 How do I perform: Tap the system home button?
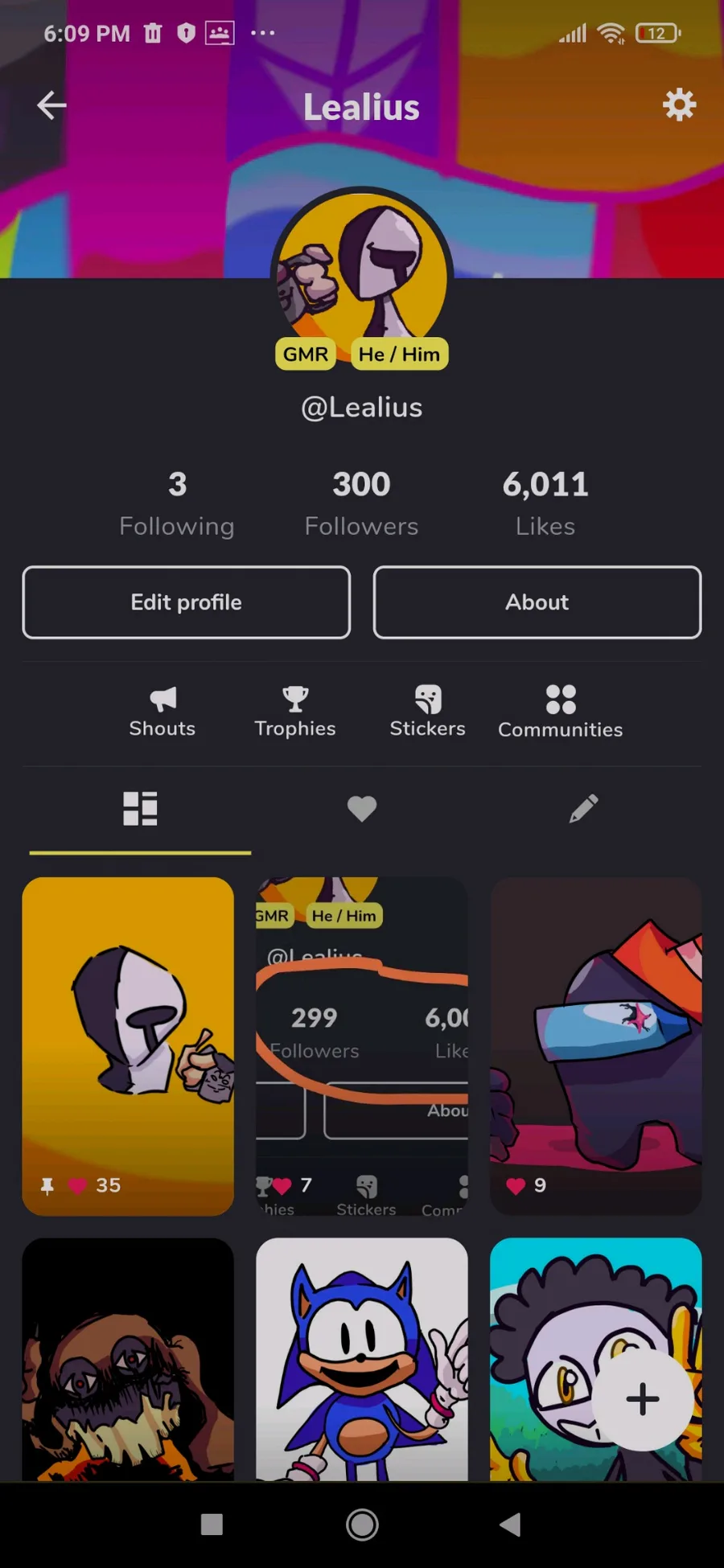(x=361, y=1524)
